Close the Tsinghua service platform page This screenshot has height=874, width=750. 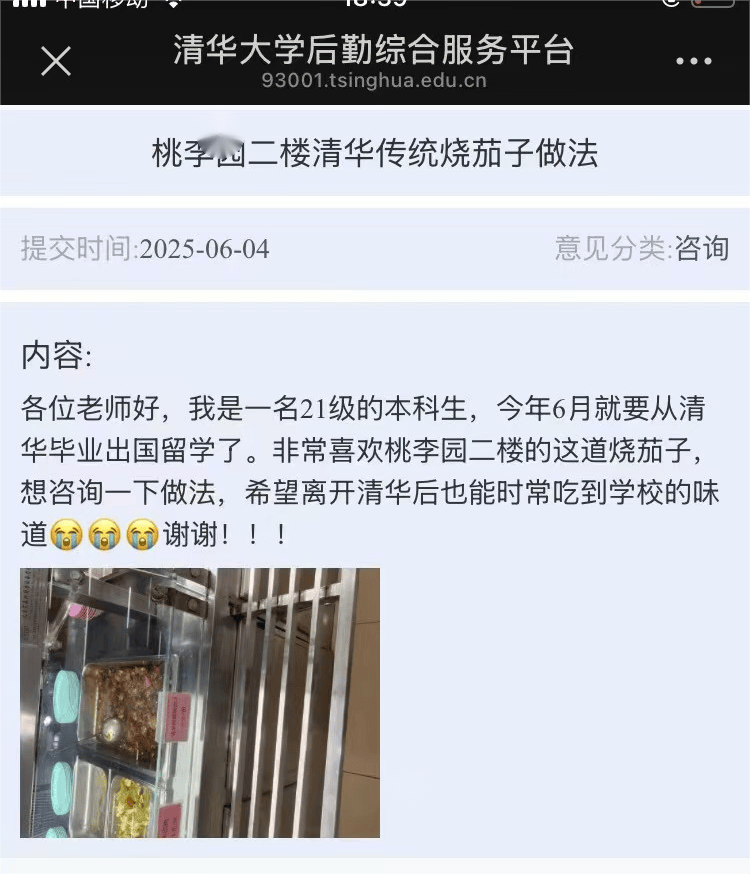coord(56,62)
